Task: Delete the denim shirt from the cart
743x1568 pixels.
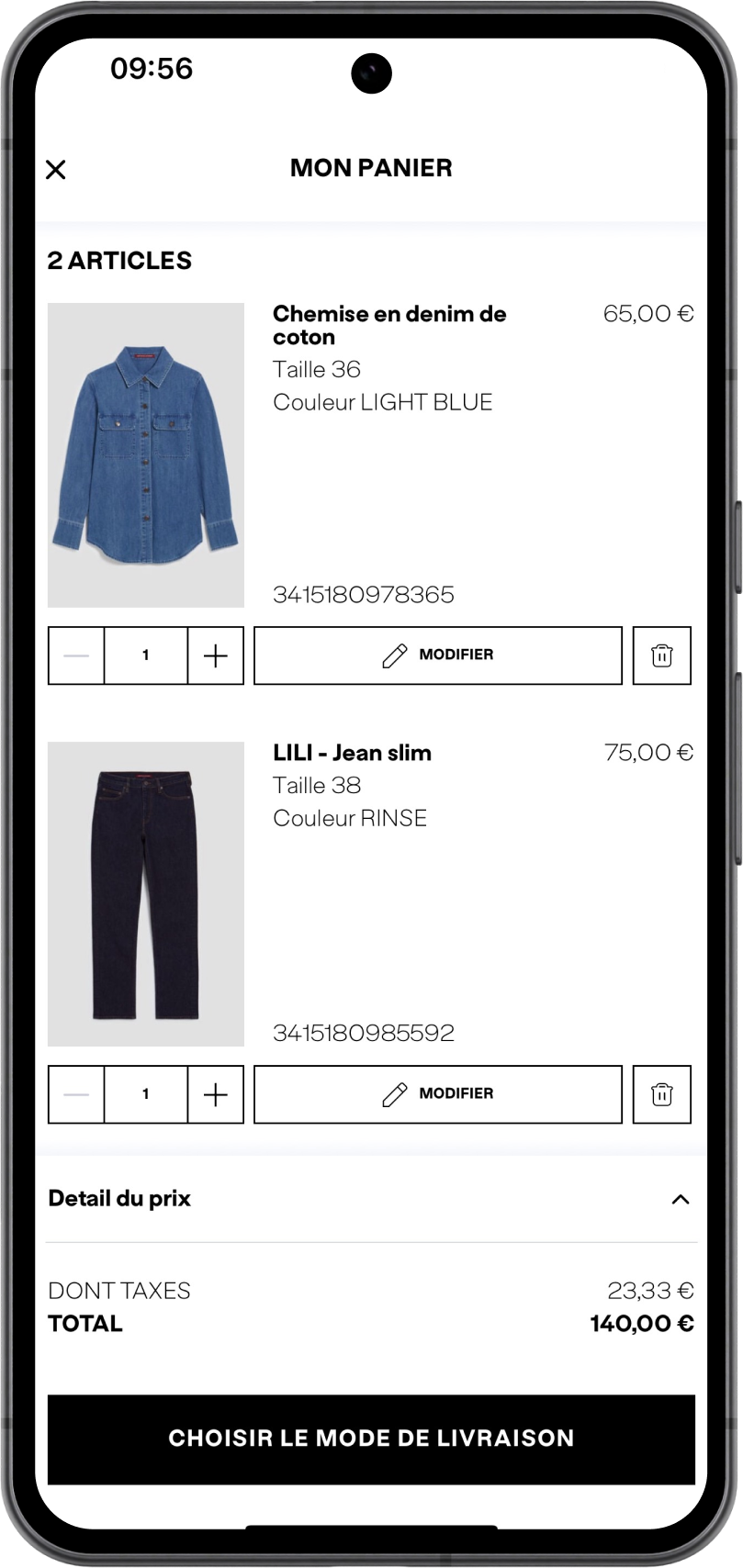Action: tap(661, 655)
